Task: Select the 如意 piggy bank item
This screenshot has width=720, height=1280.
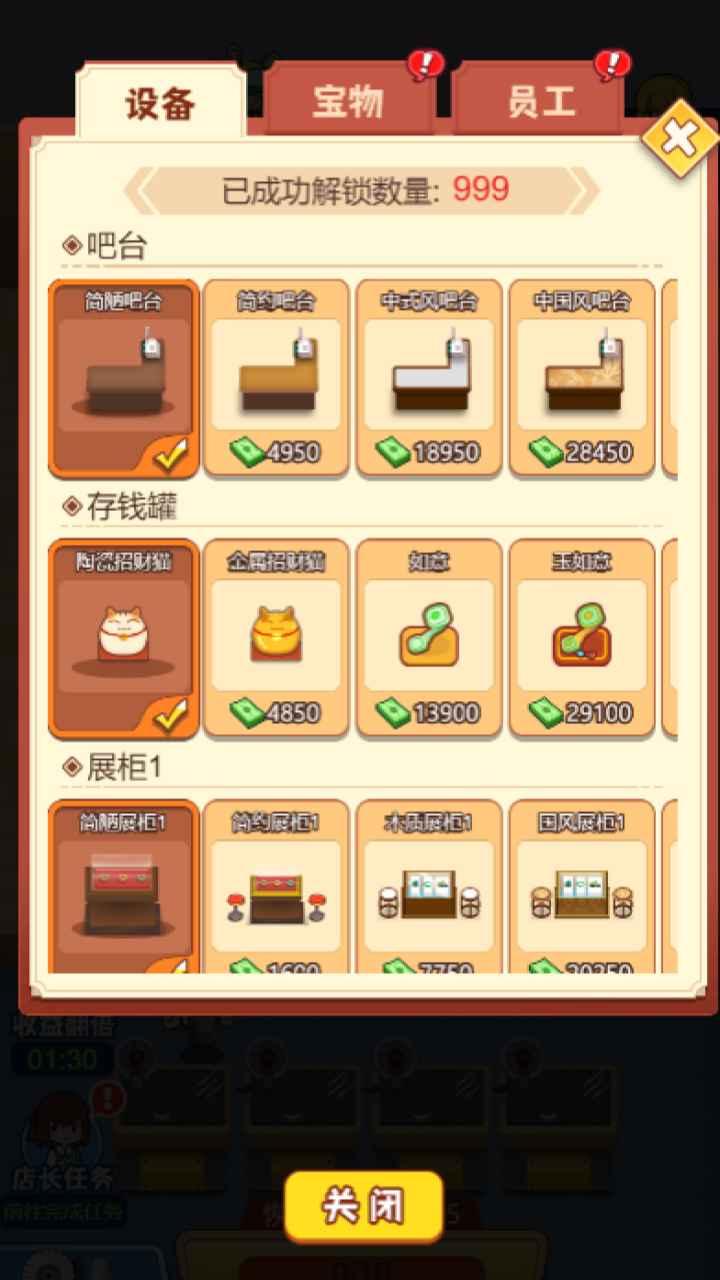Action: [x=429, y=637]
